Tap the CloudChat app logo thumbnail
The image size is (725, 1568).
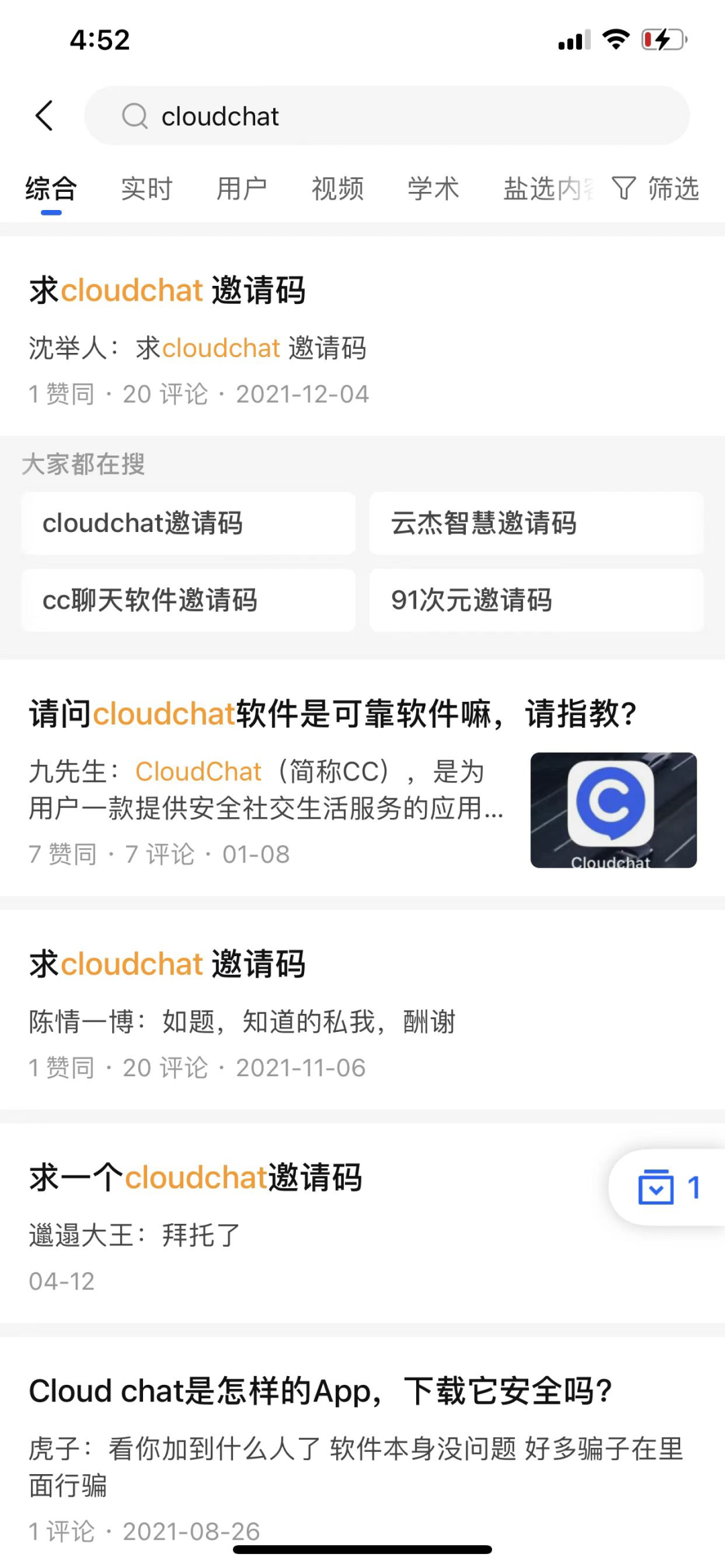tap(612, 810)
